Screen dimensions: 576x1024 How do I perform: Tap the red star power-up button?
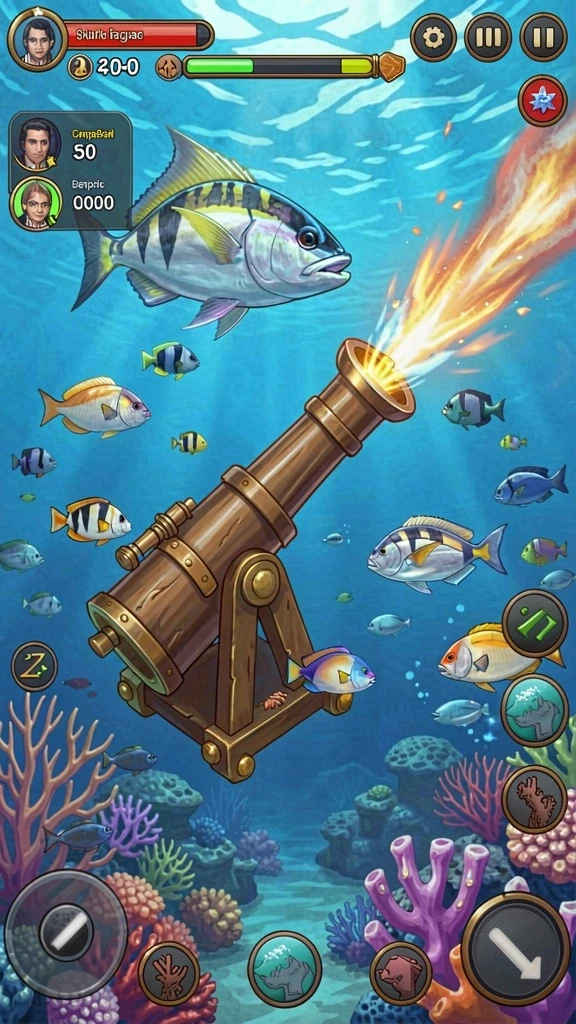pyautogui.click(x=543, y=101)
